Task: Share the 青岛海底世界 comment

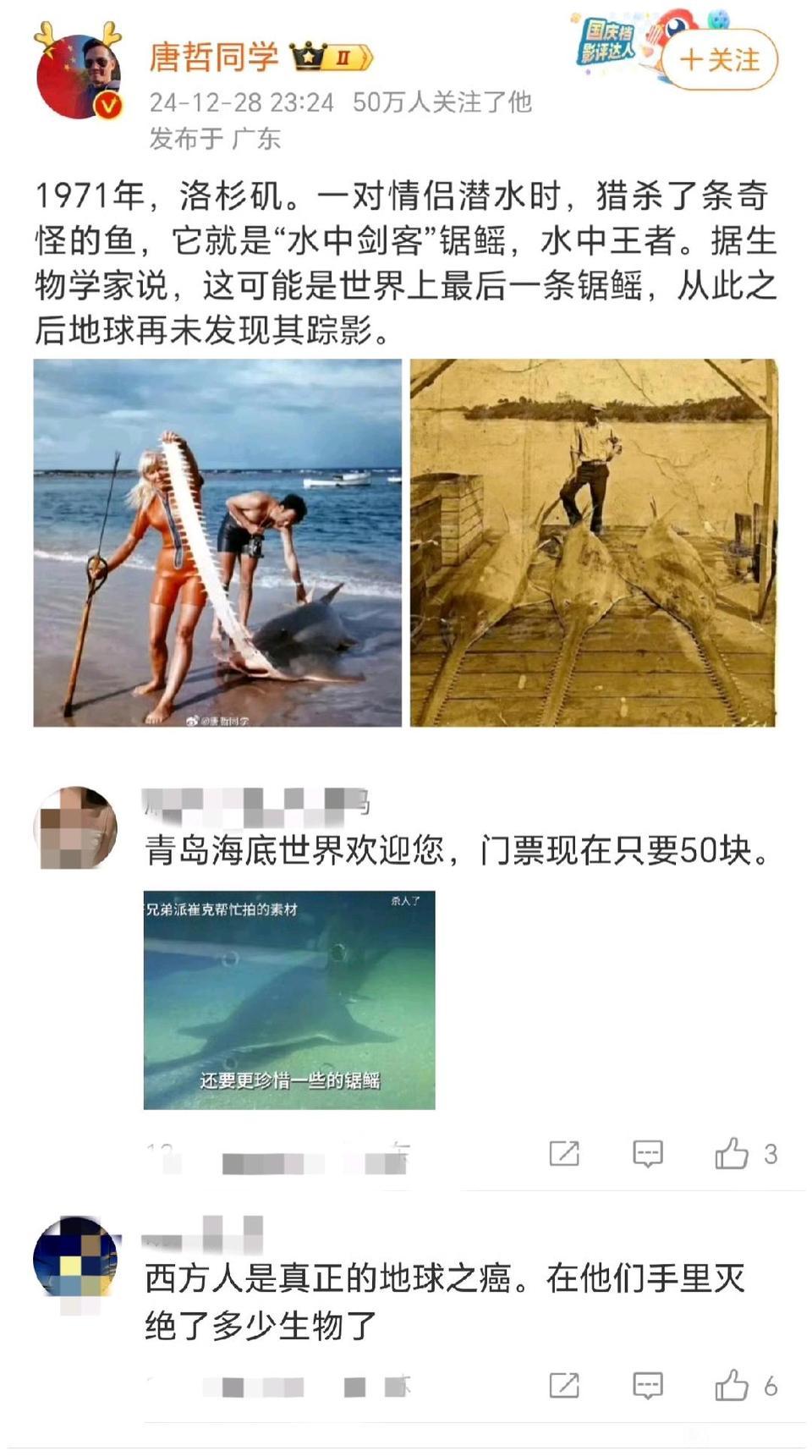Action: (564, 1153)
